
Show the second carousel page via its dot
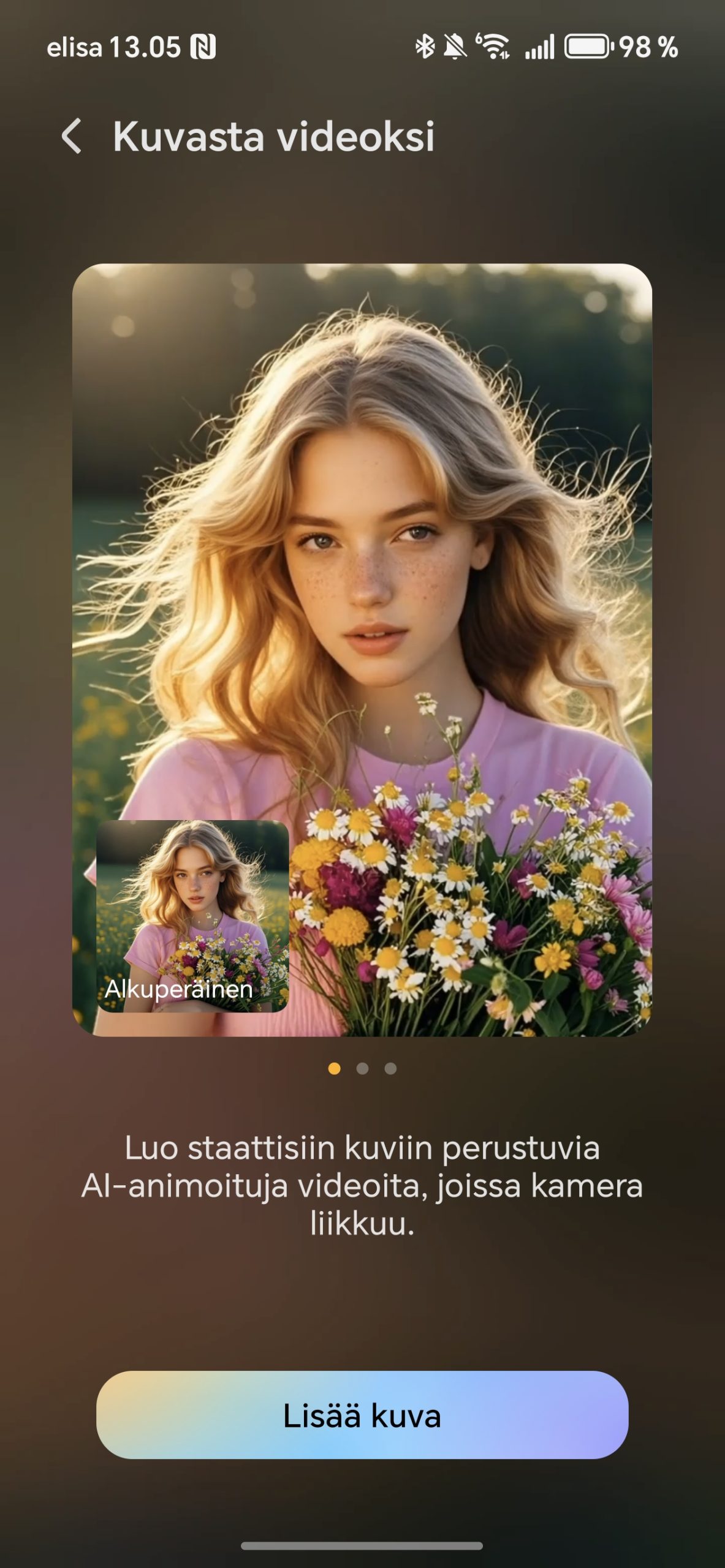362,1069
